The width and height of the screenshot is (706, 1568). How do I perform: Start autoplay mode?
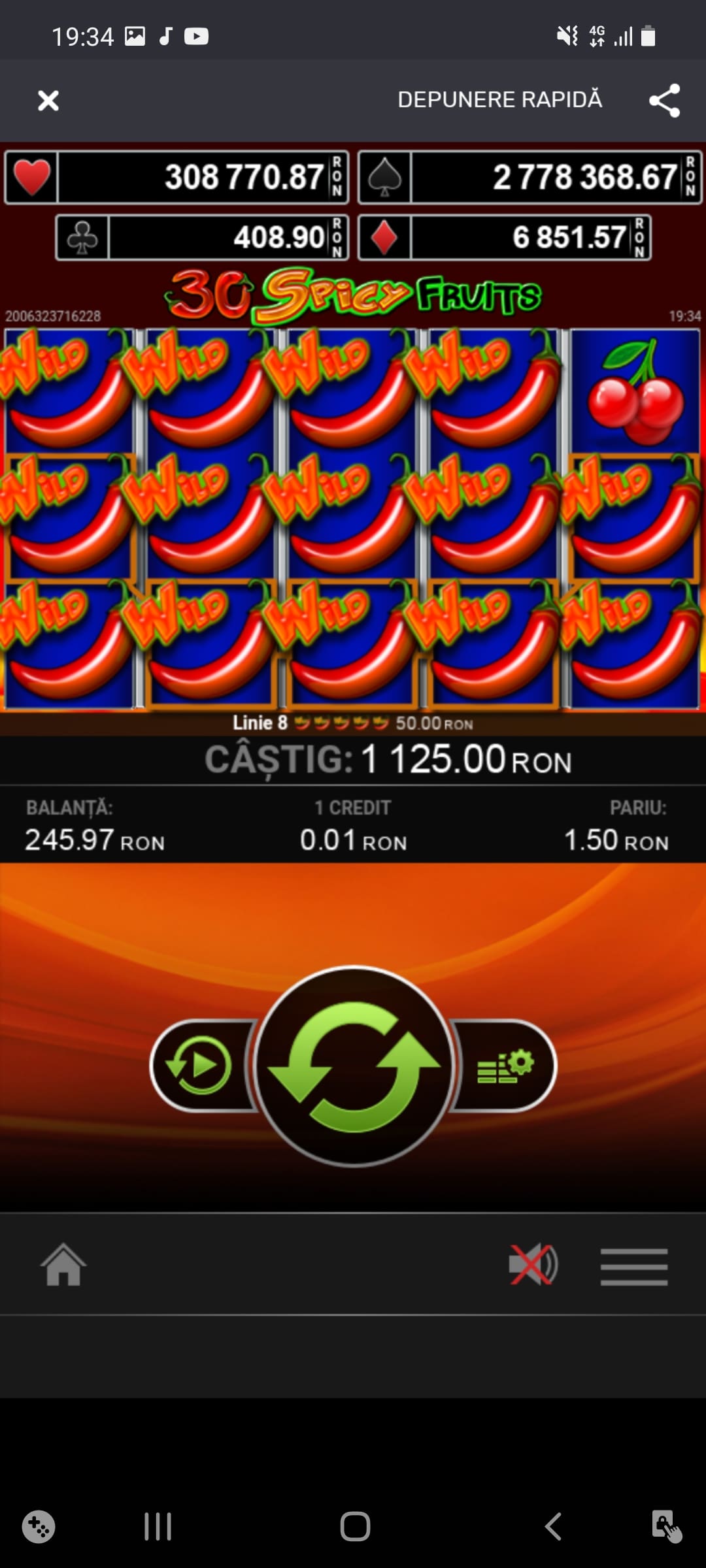point(200,1066)
